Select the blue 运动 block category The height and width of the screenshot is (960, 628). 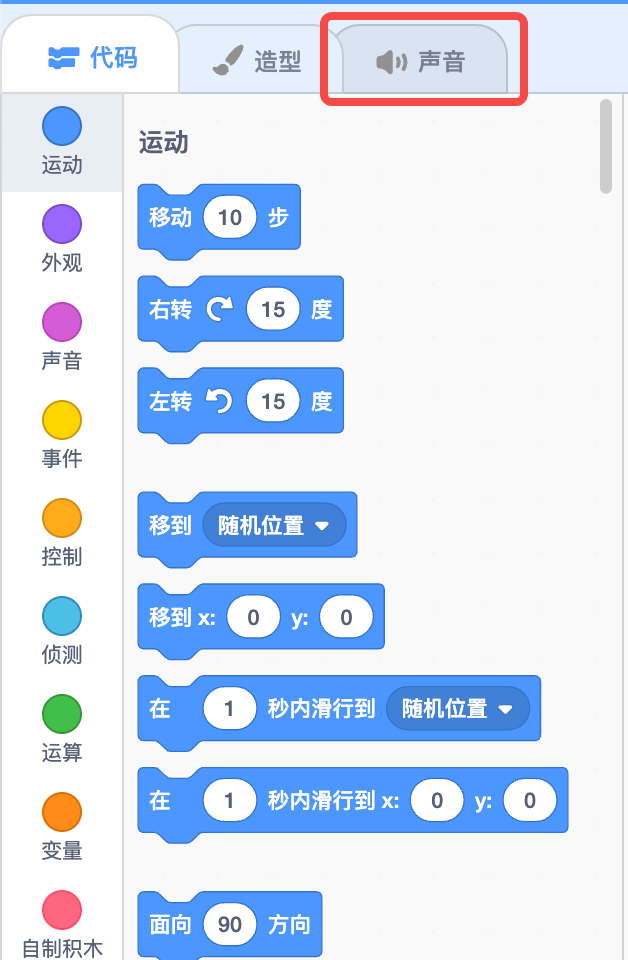coord(62,142)
